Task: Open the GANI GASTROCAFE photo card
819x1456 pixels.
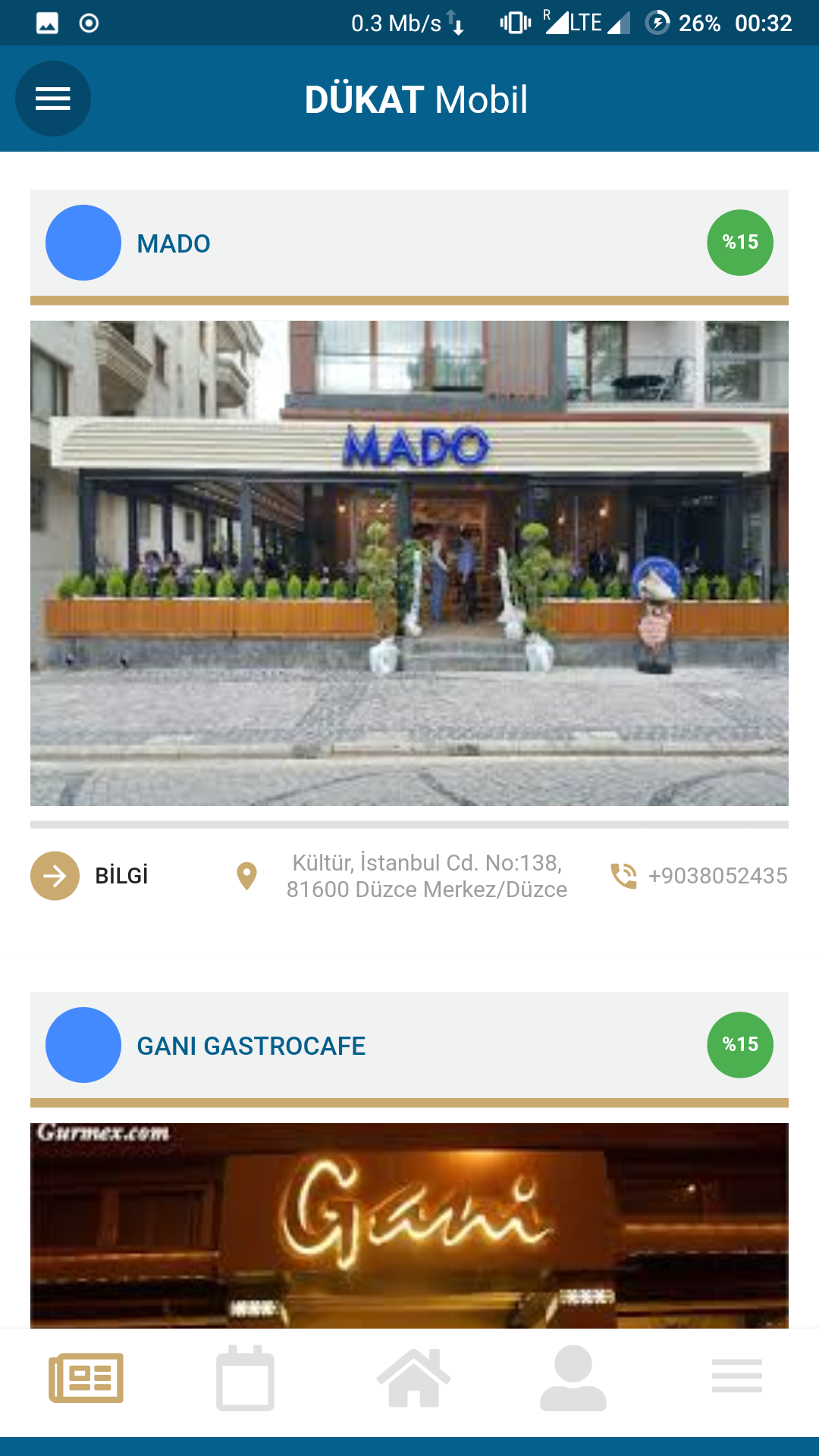Action: point(409,1225)
